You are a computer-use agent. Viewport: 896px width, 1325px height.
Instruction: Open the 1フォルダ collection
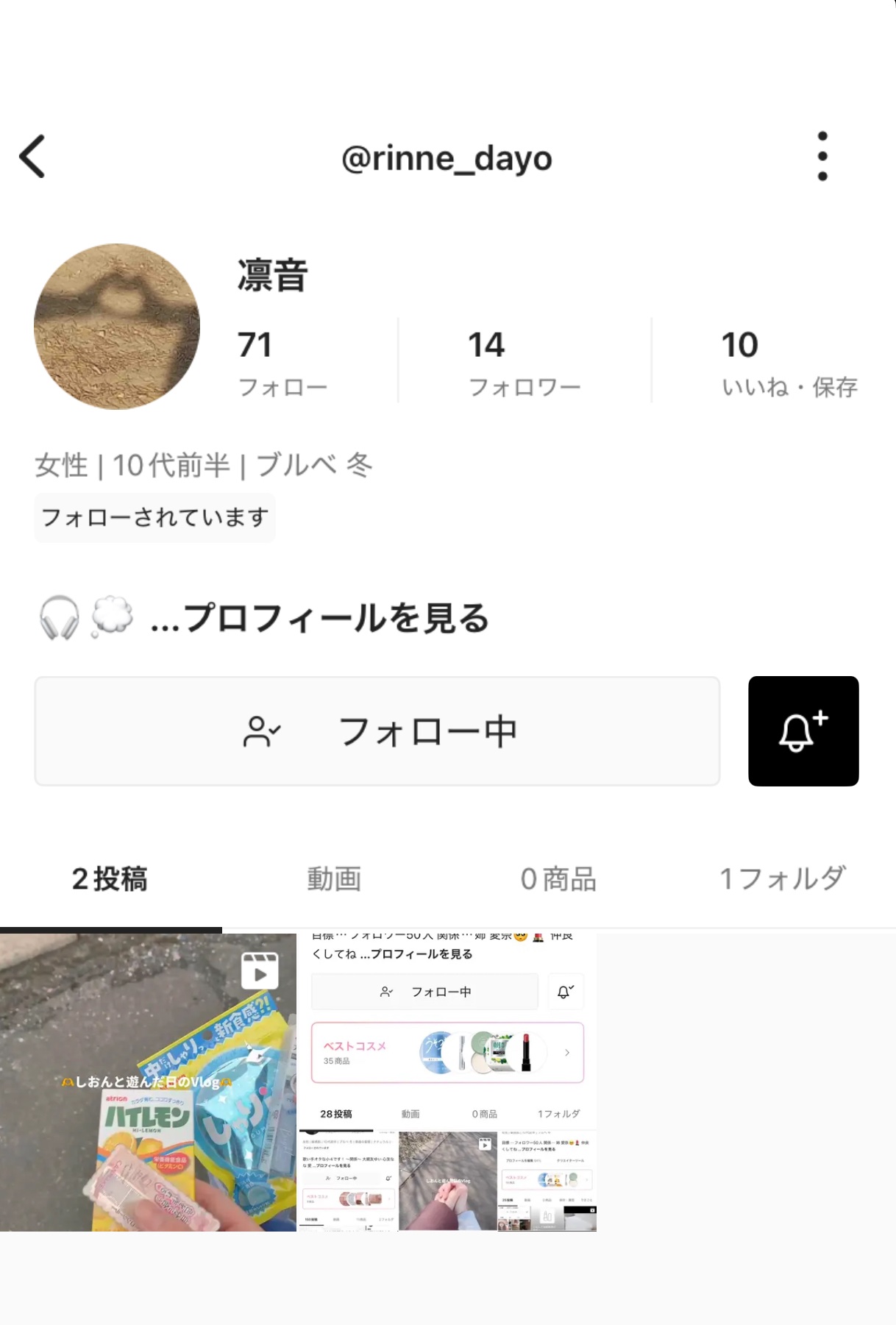[782, 878]
